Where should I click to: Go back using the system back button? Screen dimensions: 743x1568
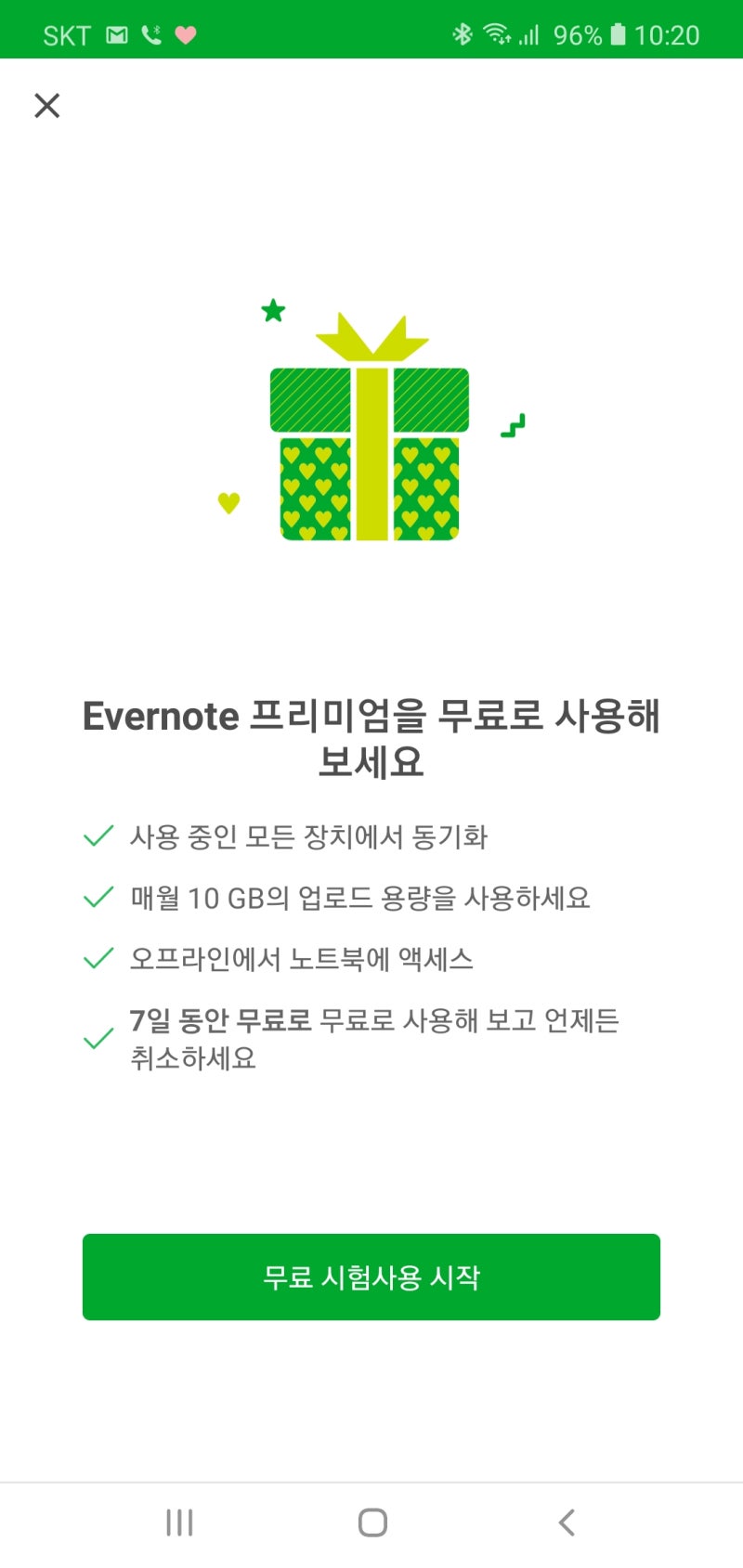point(567,1523)
